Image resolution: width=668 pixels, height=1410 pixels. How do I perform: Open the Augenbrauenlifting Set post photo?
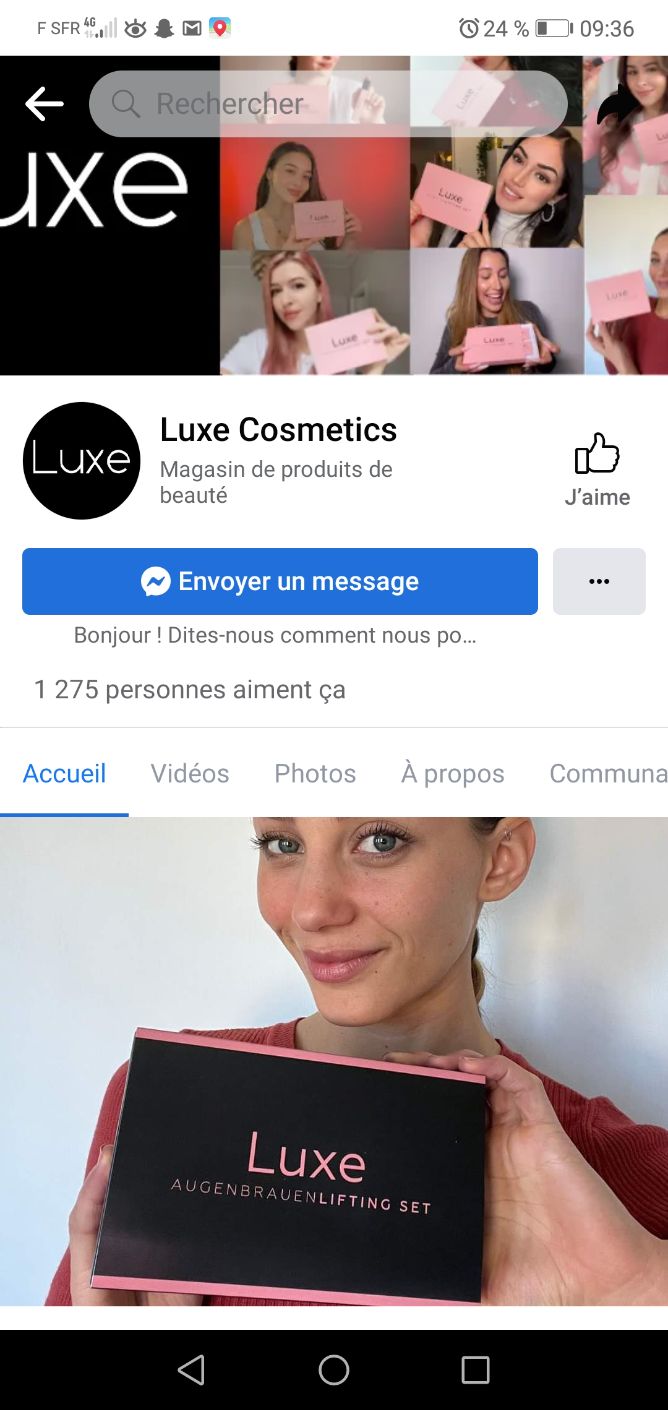point(334,1060)
